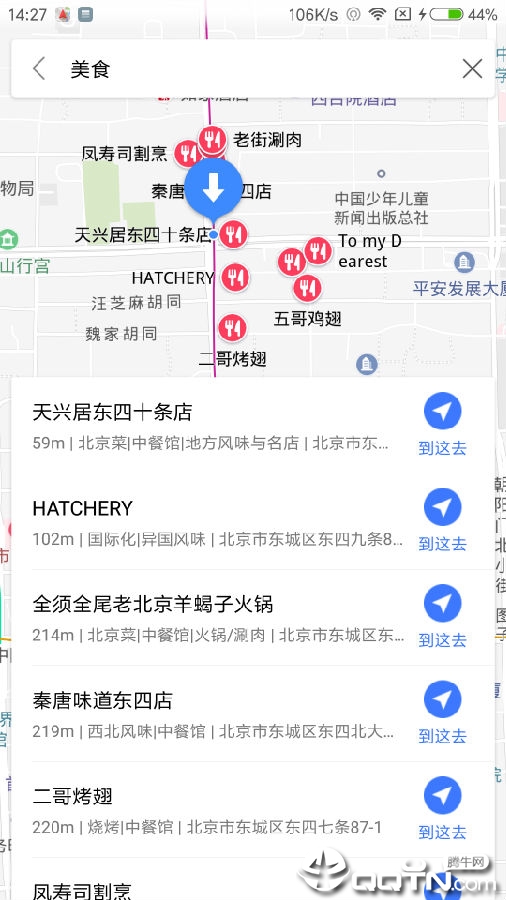Navigate to 天兴居东四十条店 via 到这去
This screenshot has height=900, width=506.
[442, 425]
